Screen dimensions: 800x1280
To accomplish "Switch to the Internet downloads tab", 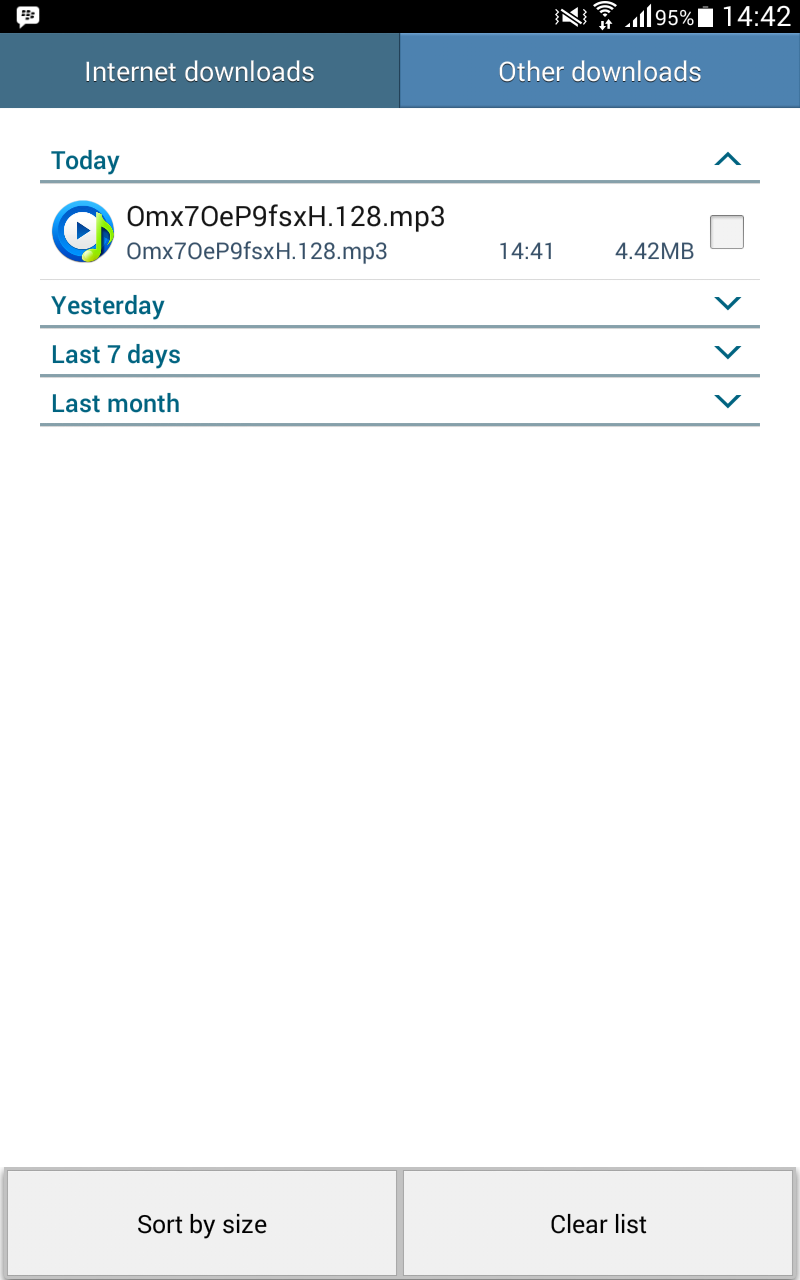I will point(200,71).
